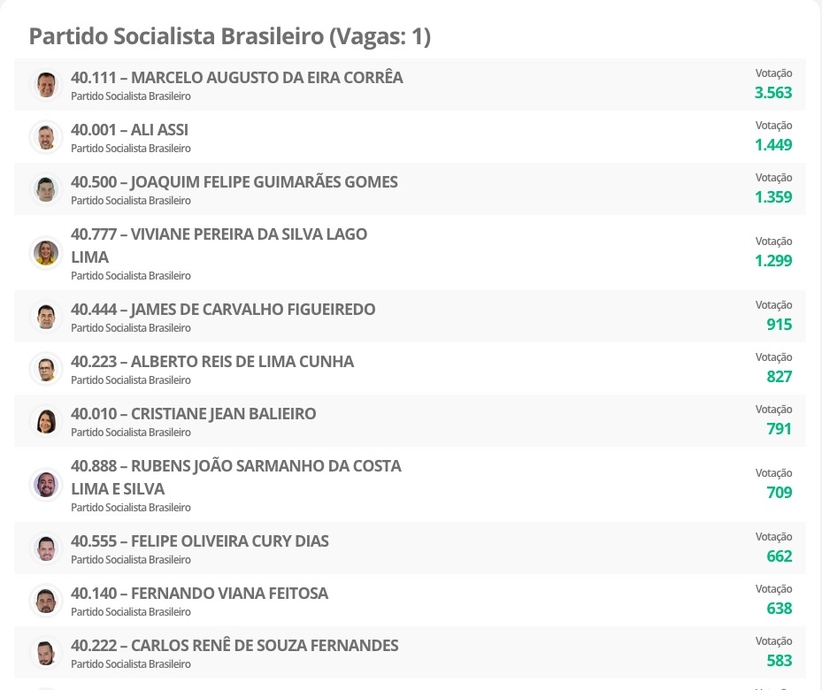Open Felipe Oliveira Cury Dias entry
This screenshot has height=690, width=822.
tap(199, 542)
